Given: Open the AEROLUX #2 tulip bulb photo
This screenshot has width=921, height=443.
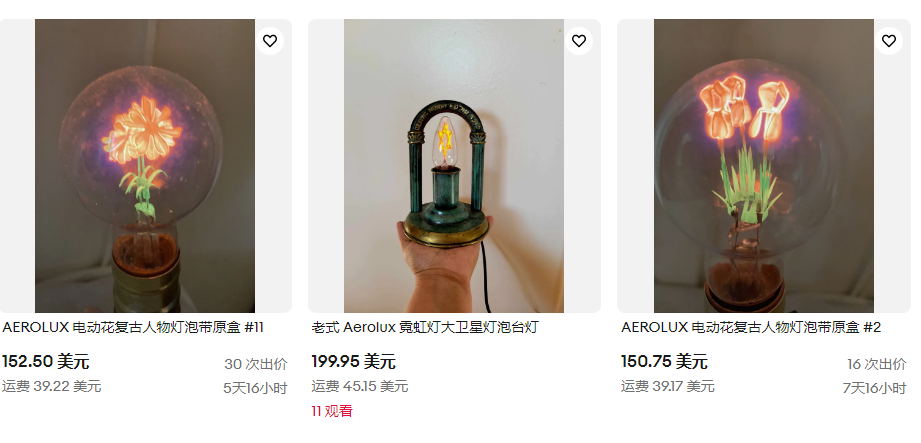Looking at the screenshot, I should pyautogui.click(x=764, y=166).
